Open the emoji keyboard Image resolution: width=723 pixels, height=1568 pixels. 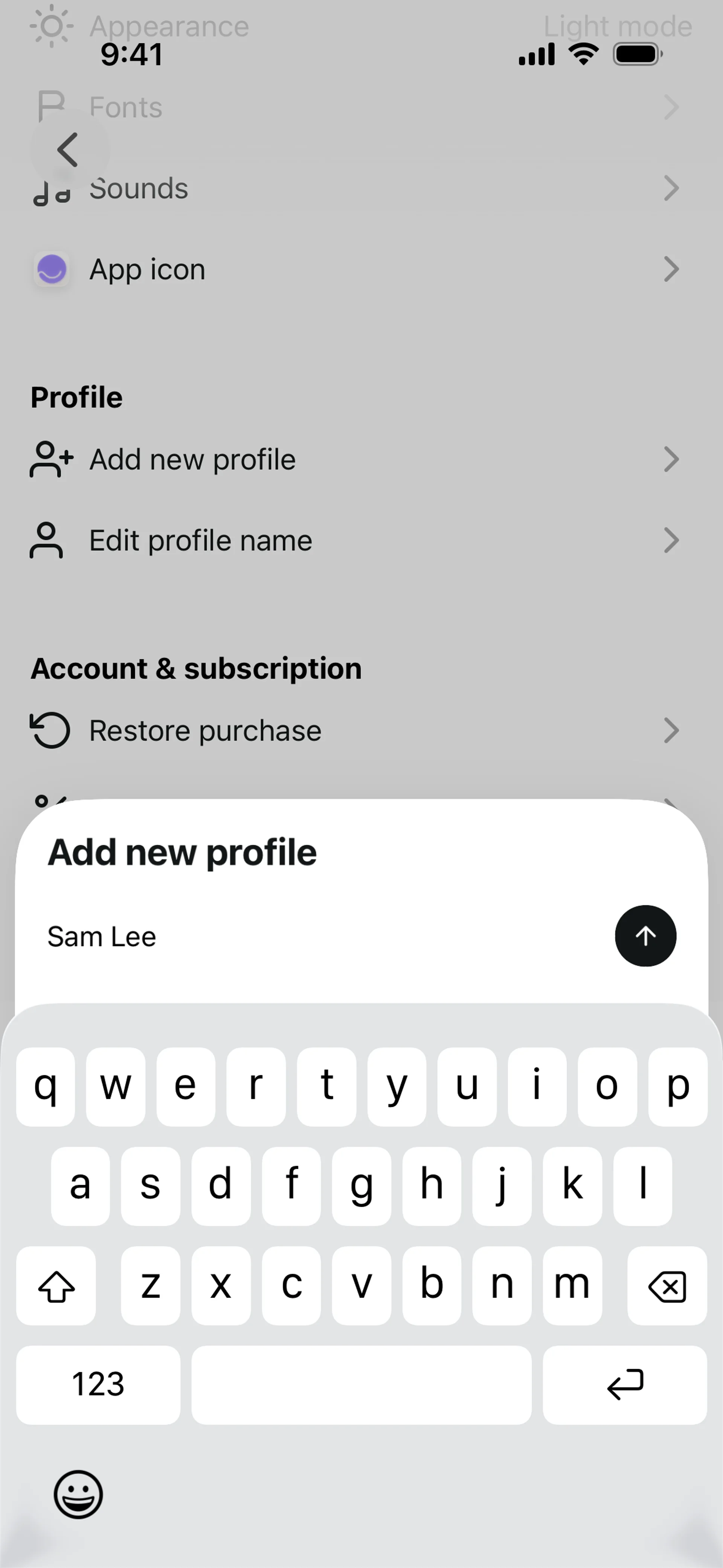pos(78,1494)
